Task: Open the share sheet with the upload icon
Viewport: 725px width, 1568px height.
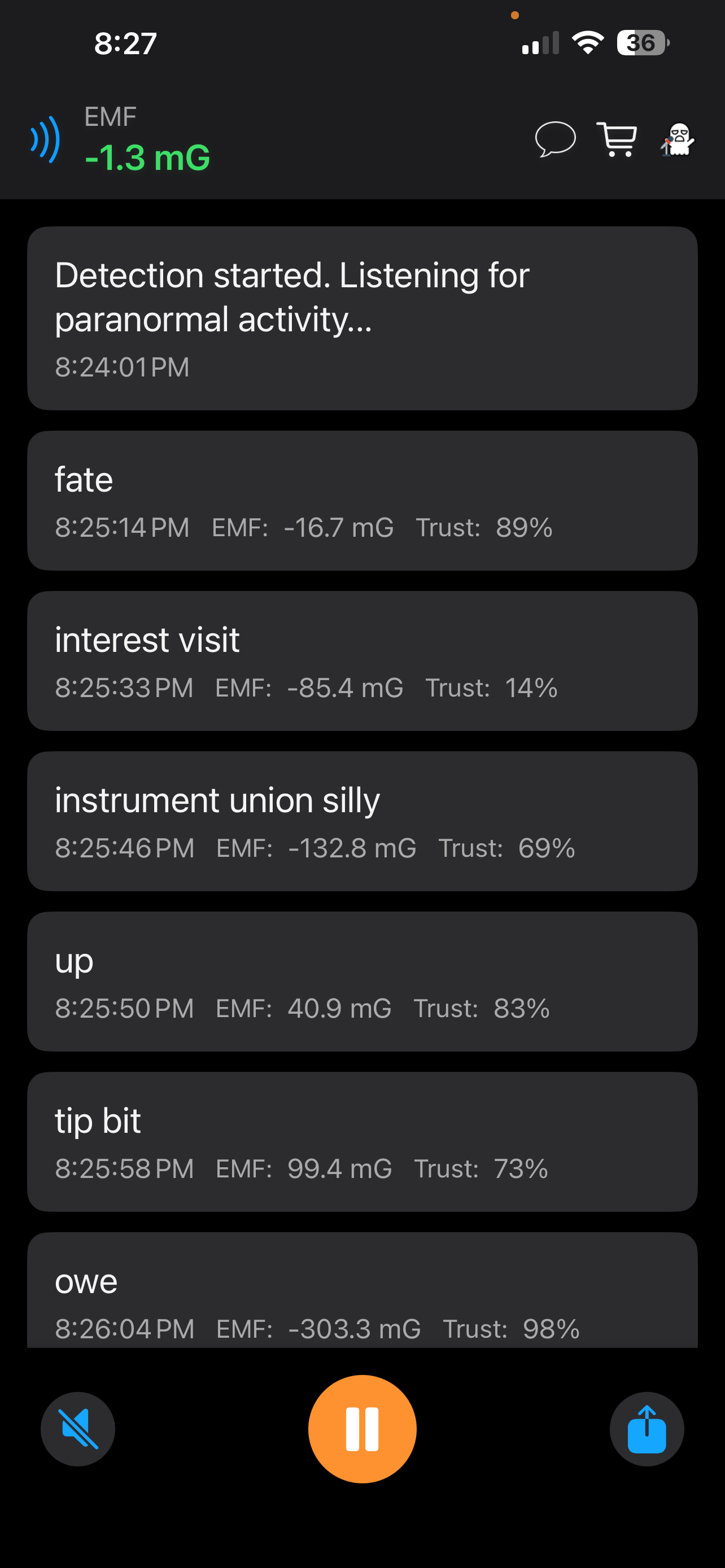Action: point(647,1429)
